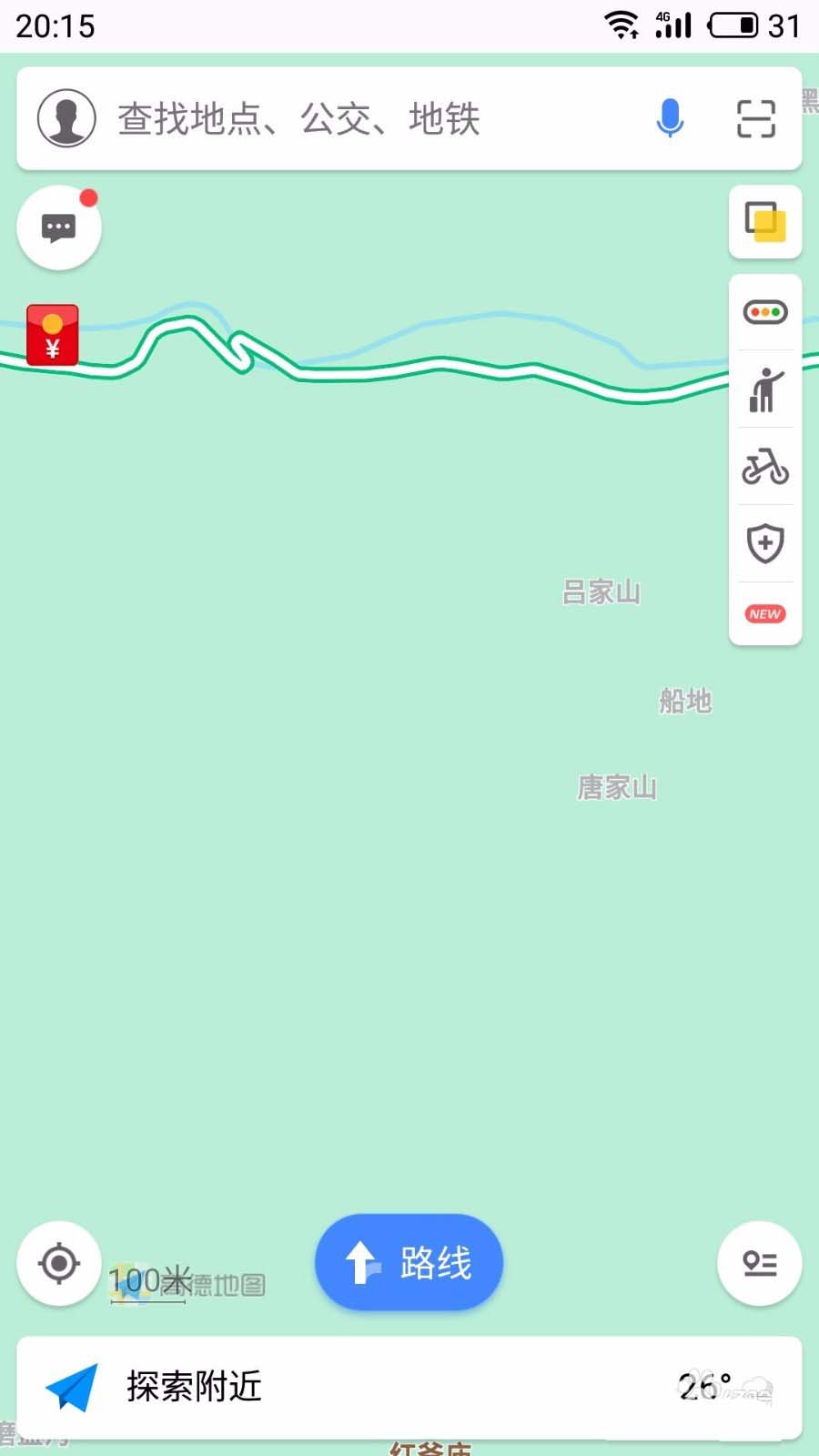Open the messages bubble icon
819x1456 pixels.
59,227
